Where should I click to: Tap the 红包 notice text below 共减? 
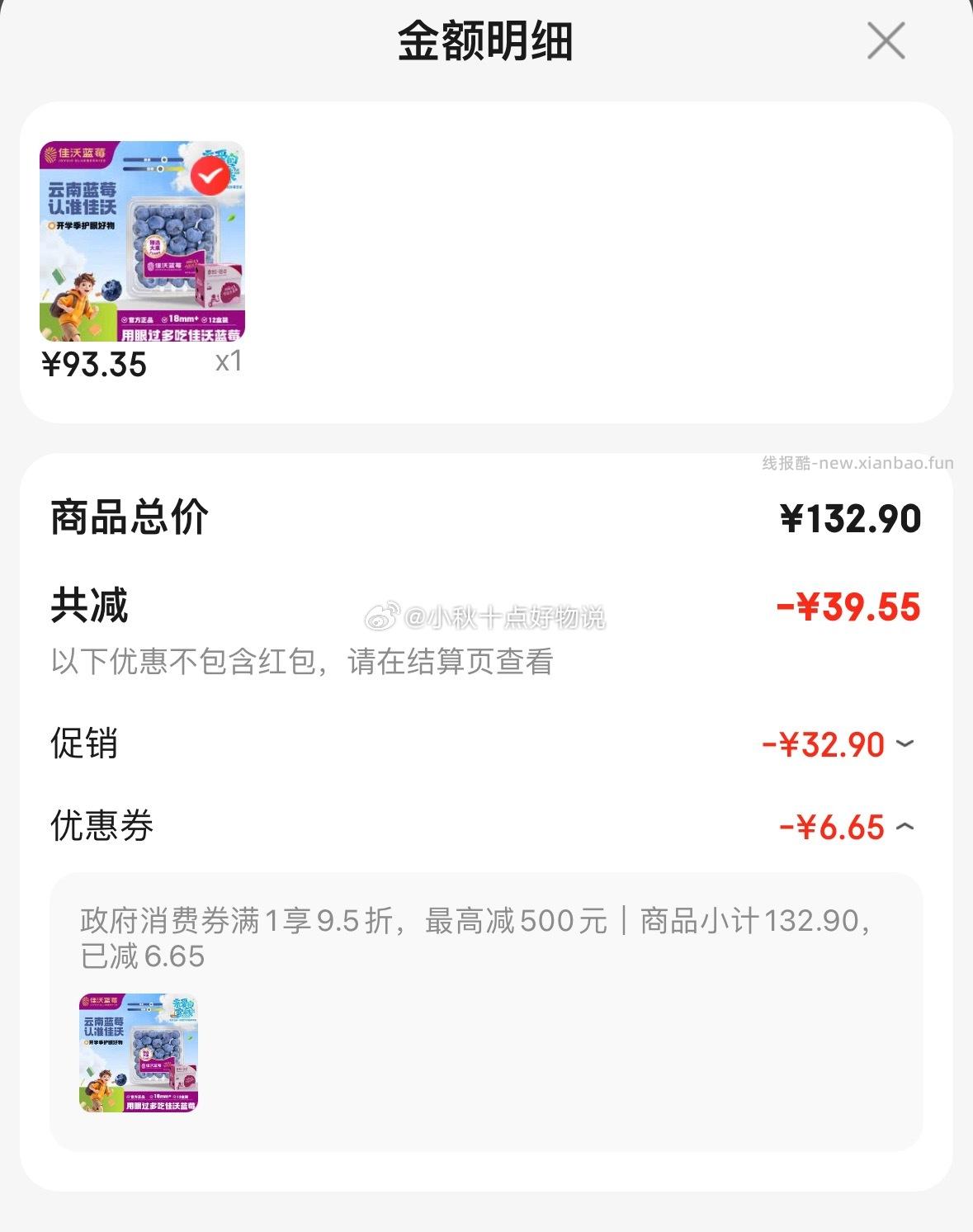pos(304,660)
